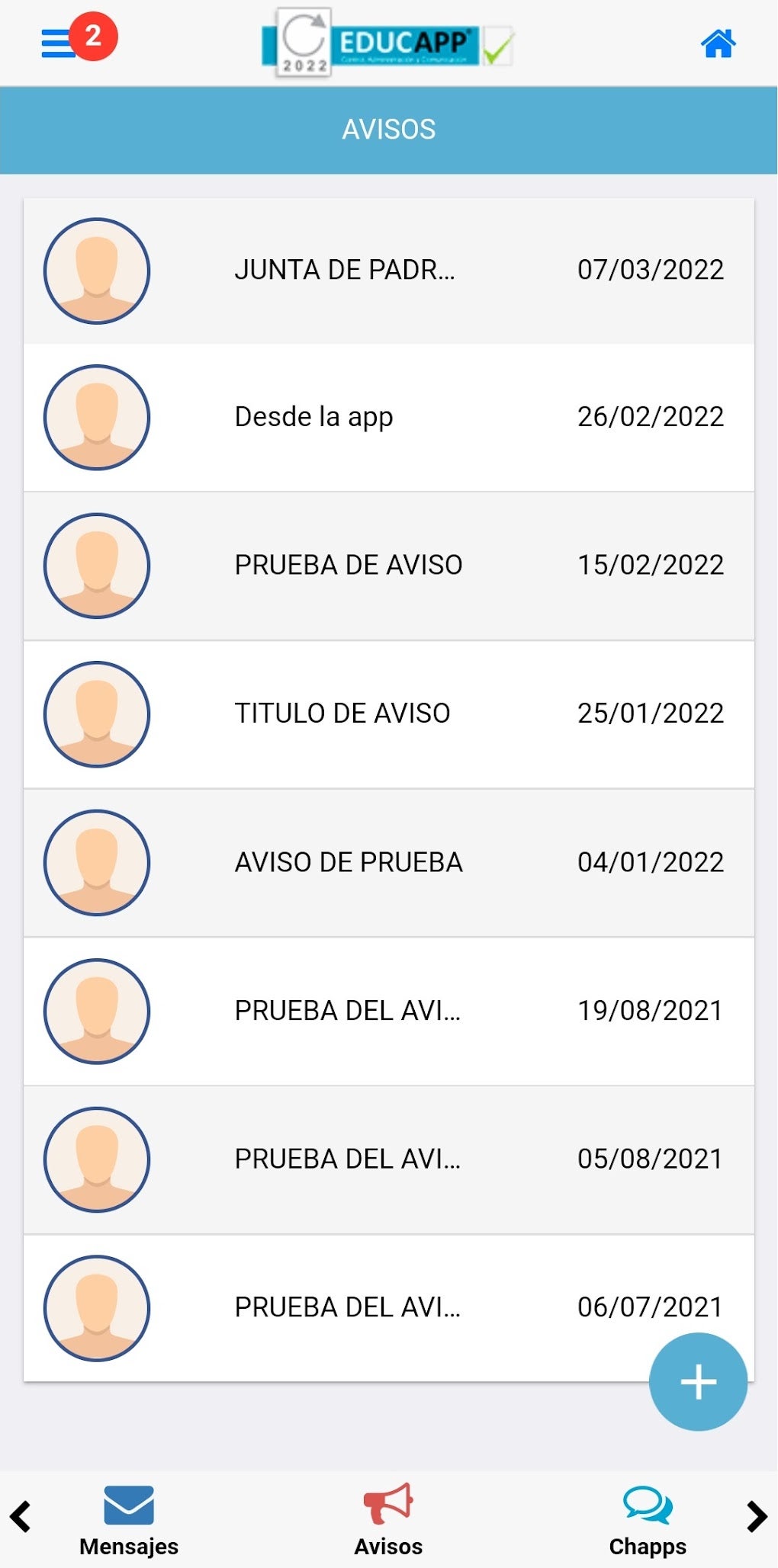Open Chapps chat section
The image size is (778, 1568).
647,1525
